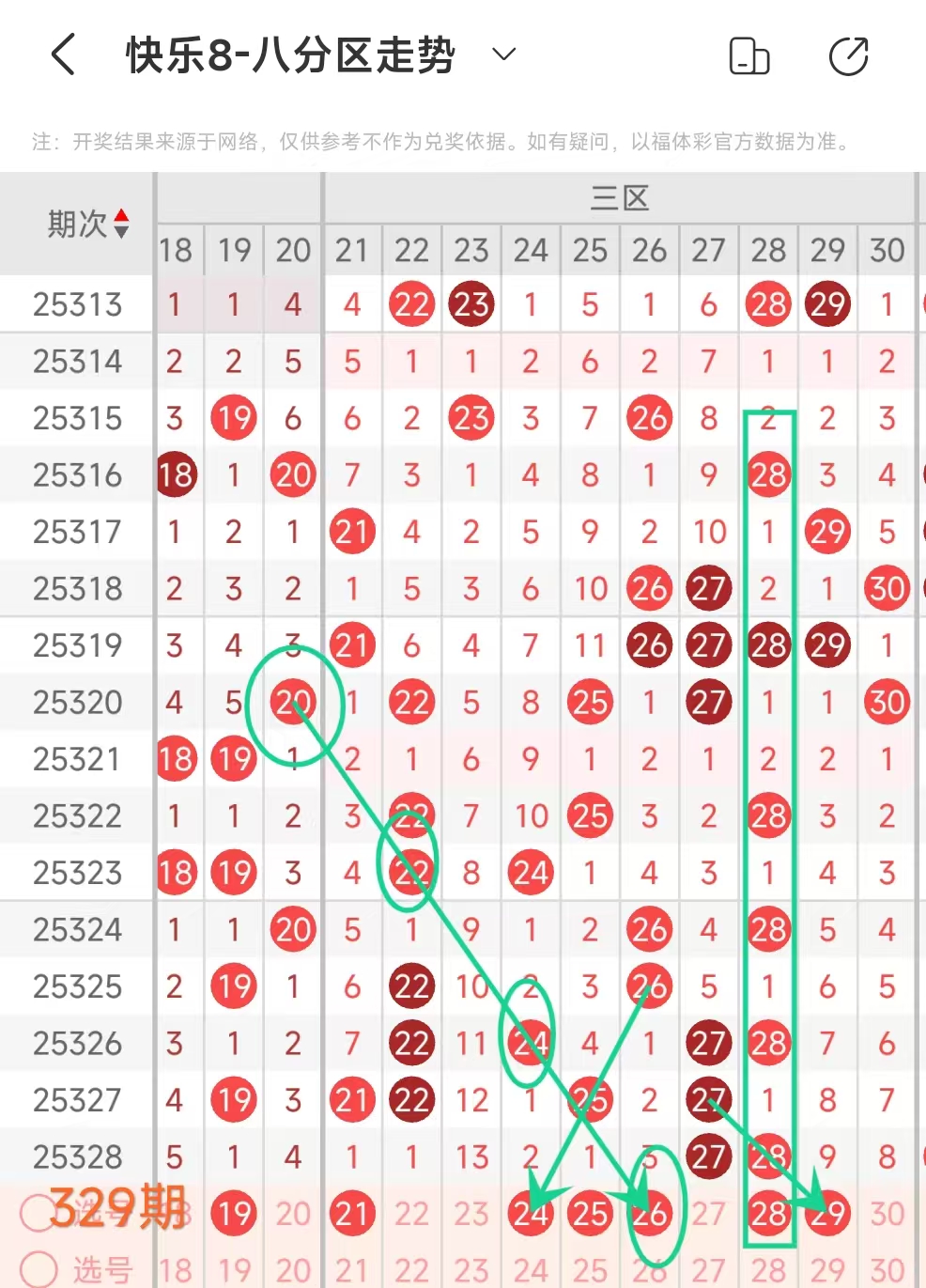
Task: Select the bottom 选号 row radio circle
Action: point(39,1269)
